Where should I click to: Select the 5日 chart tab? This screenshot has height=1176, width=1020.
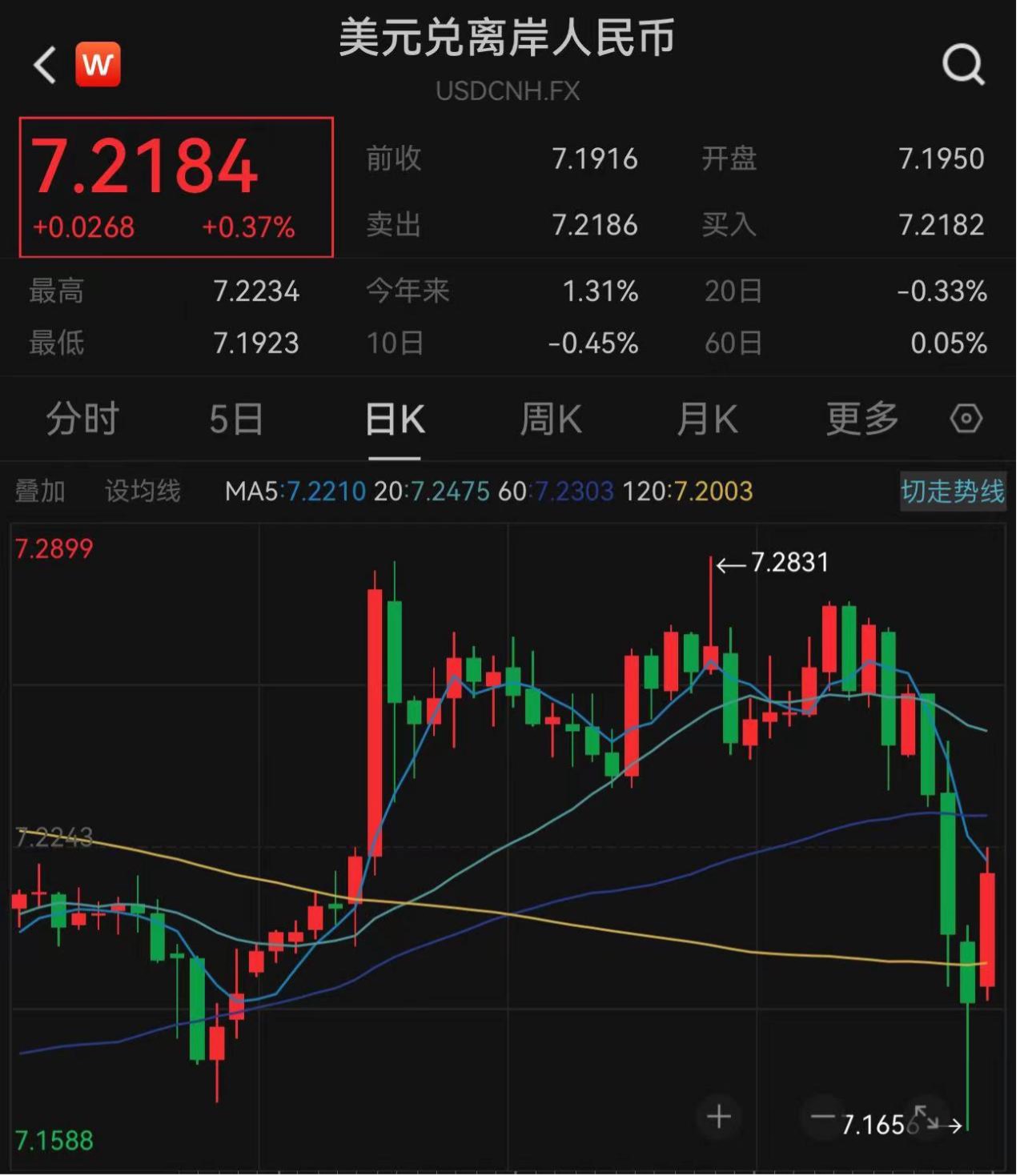tap(236, 419)
